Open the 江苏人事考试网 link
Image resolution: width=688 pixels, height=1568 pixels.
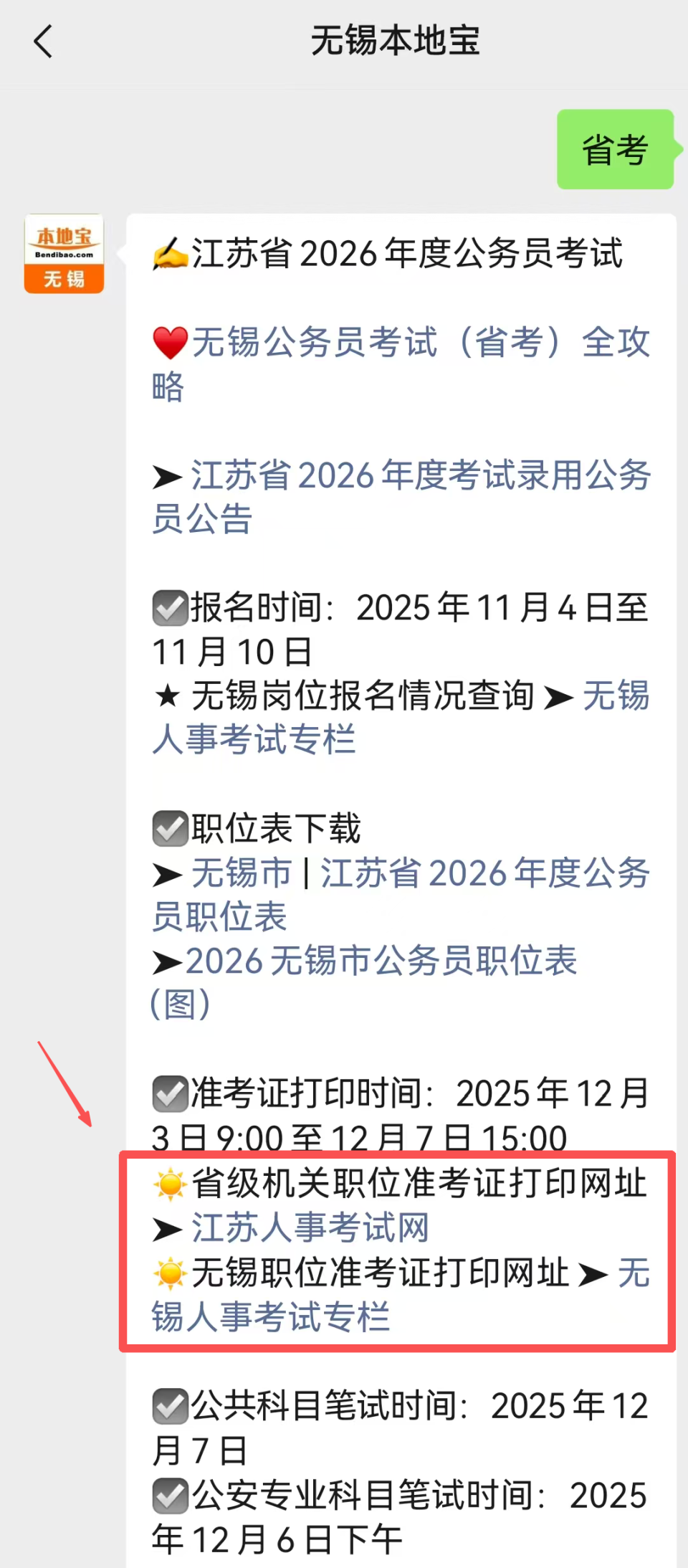point(310,1228)
